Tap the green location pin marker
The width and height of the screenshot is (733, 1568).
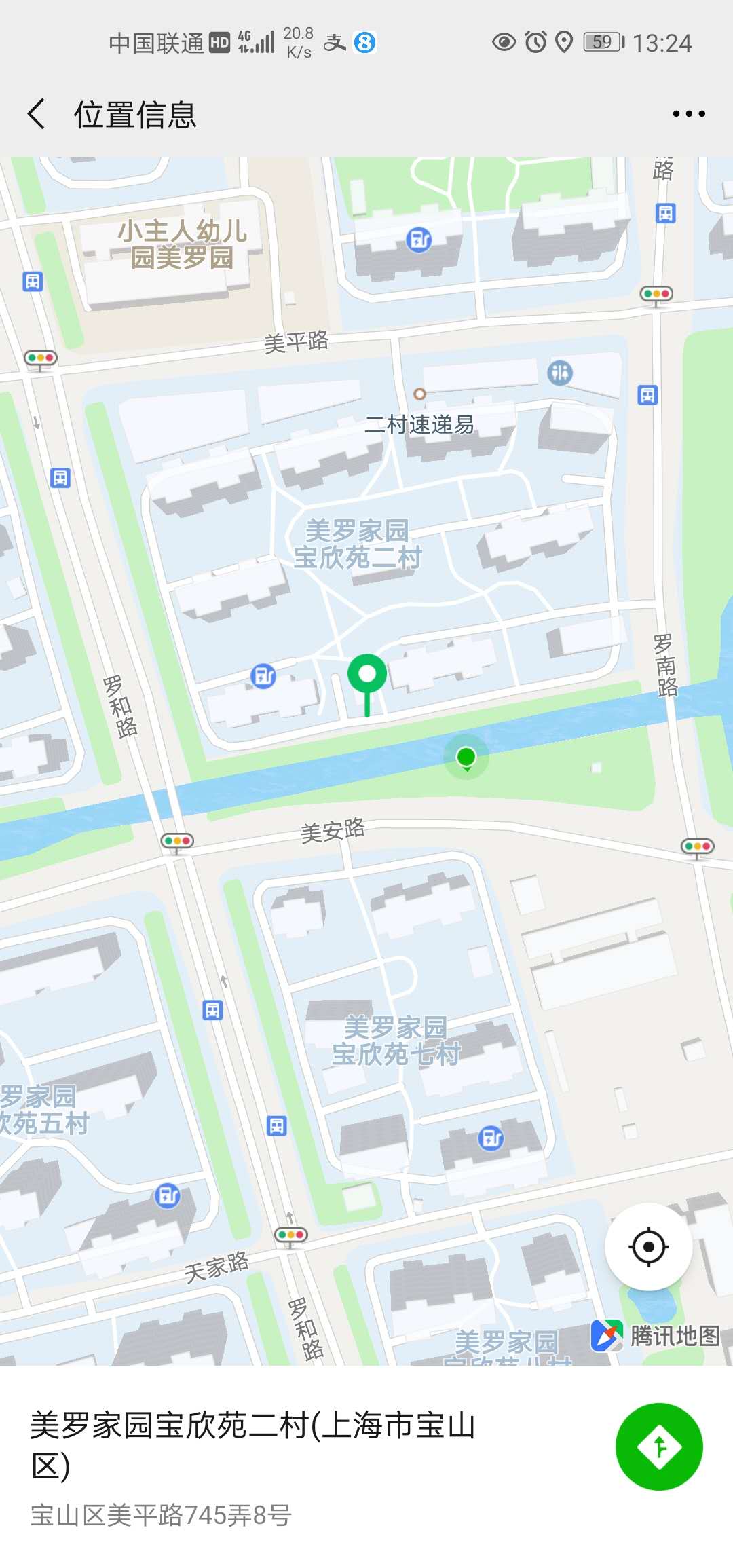pos(367,676)
